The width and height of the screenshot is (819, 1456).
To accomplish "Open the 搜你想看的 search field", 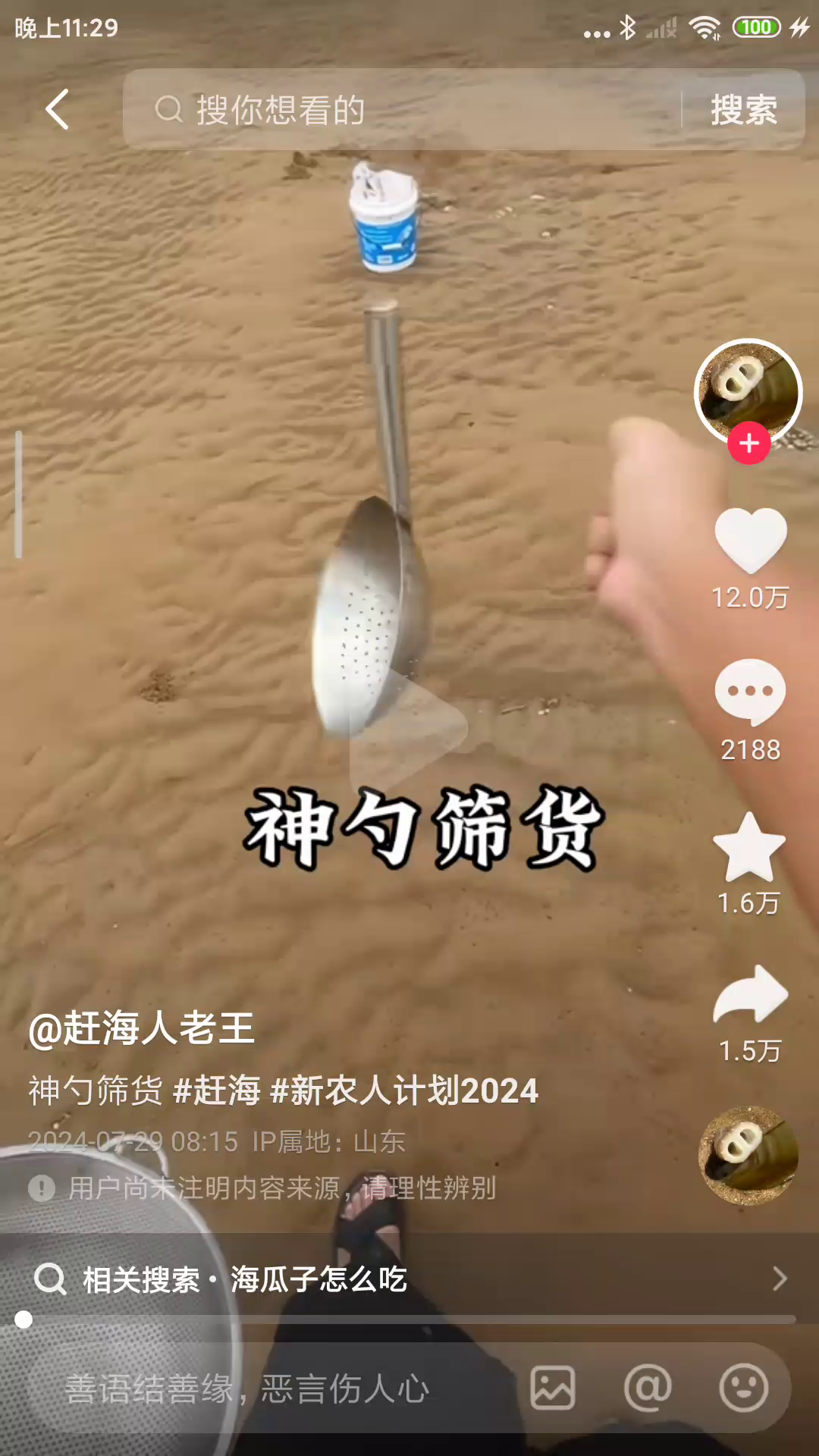I will pos(402,110).
